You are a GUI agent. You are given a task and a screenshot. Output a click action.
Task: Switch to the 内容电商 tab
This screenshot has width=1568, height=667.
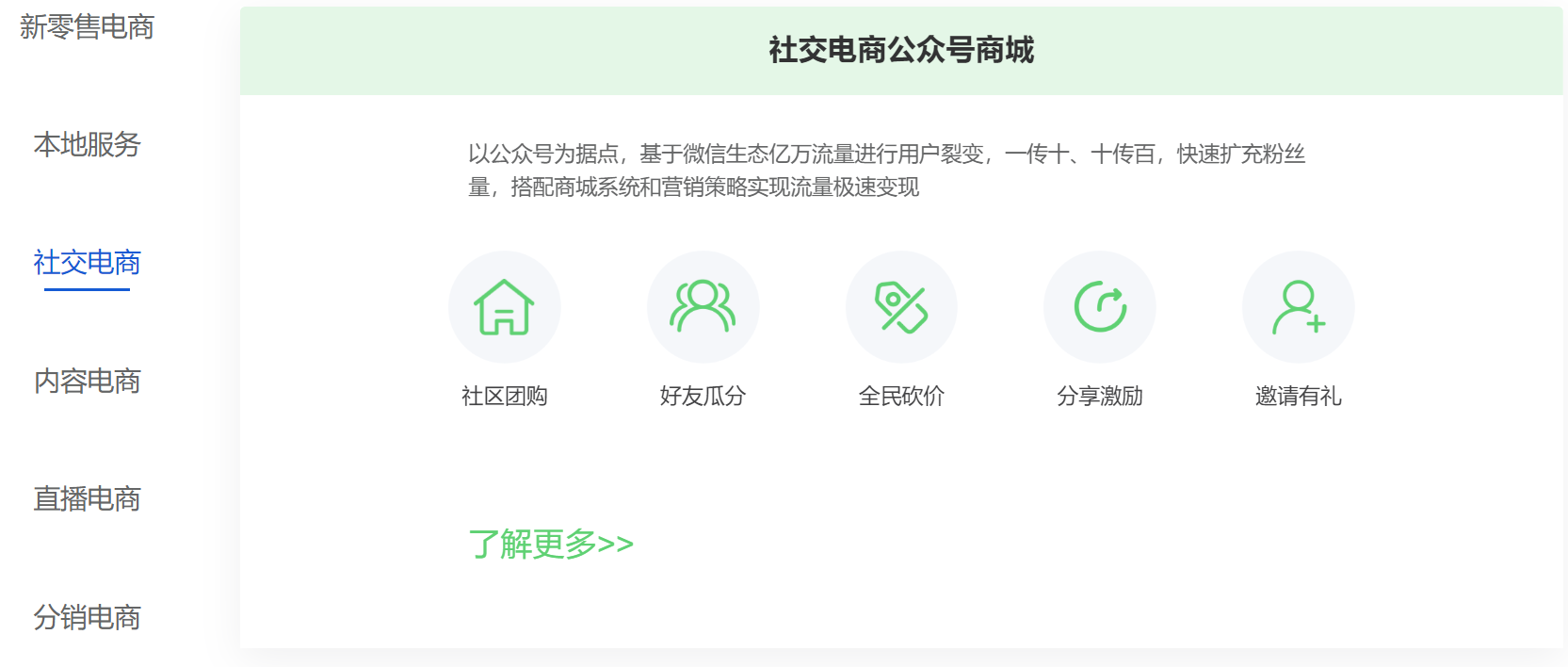87,381
